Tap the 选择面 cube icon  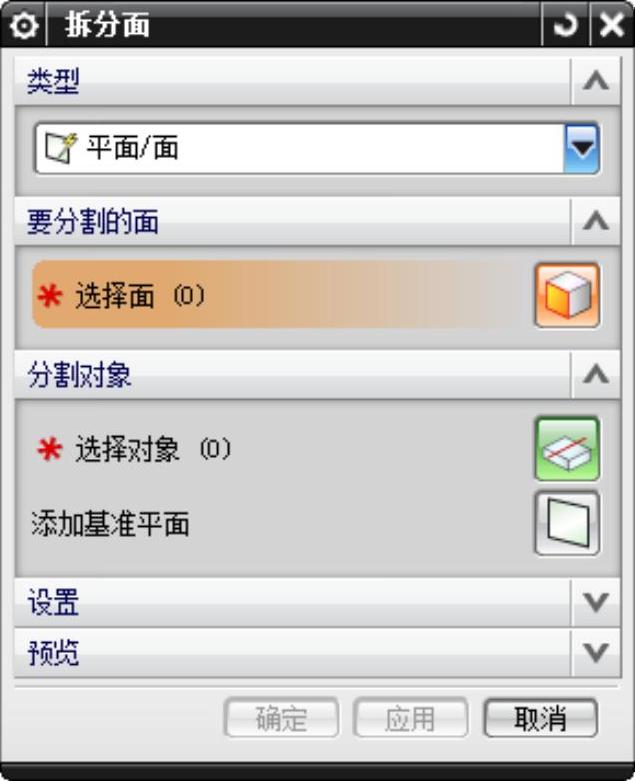click(x=567, y=296)
